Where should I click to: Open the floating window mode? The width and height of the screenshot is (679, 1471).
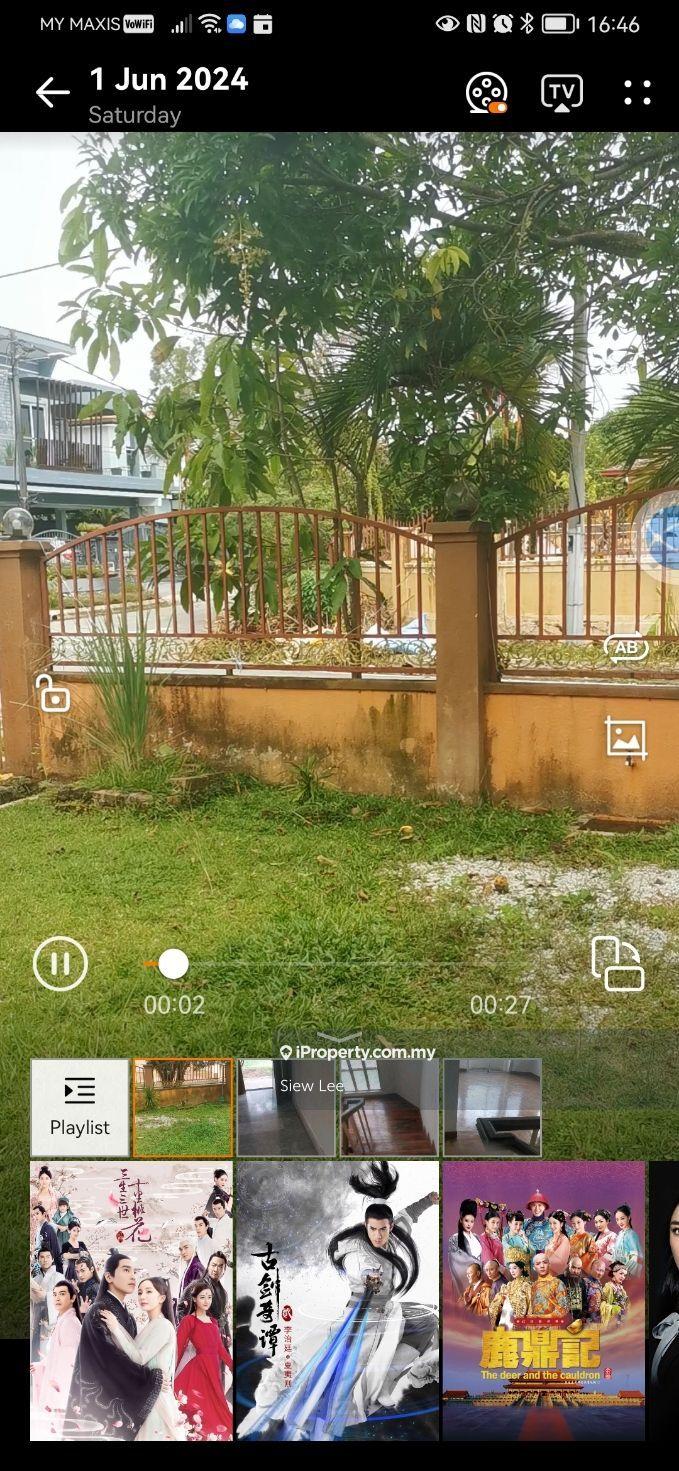click(617, 964)
